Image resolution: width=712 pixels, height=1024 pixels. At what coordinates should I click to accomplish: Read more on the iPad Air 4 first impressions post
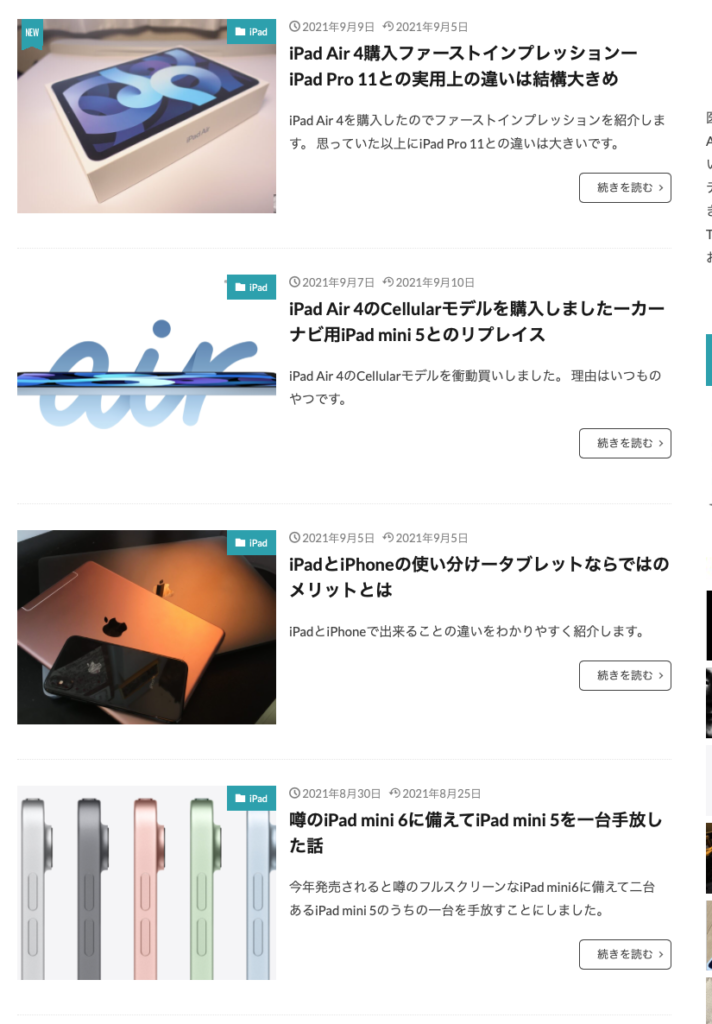[624, 187]
